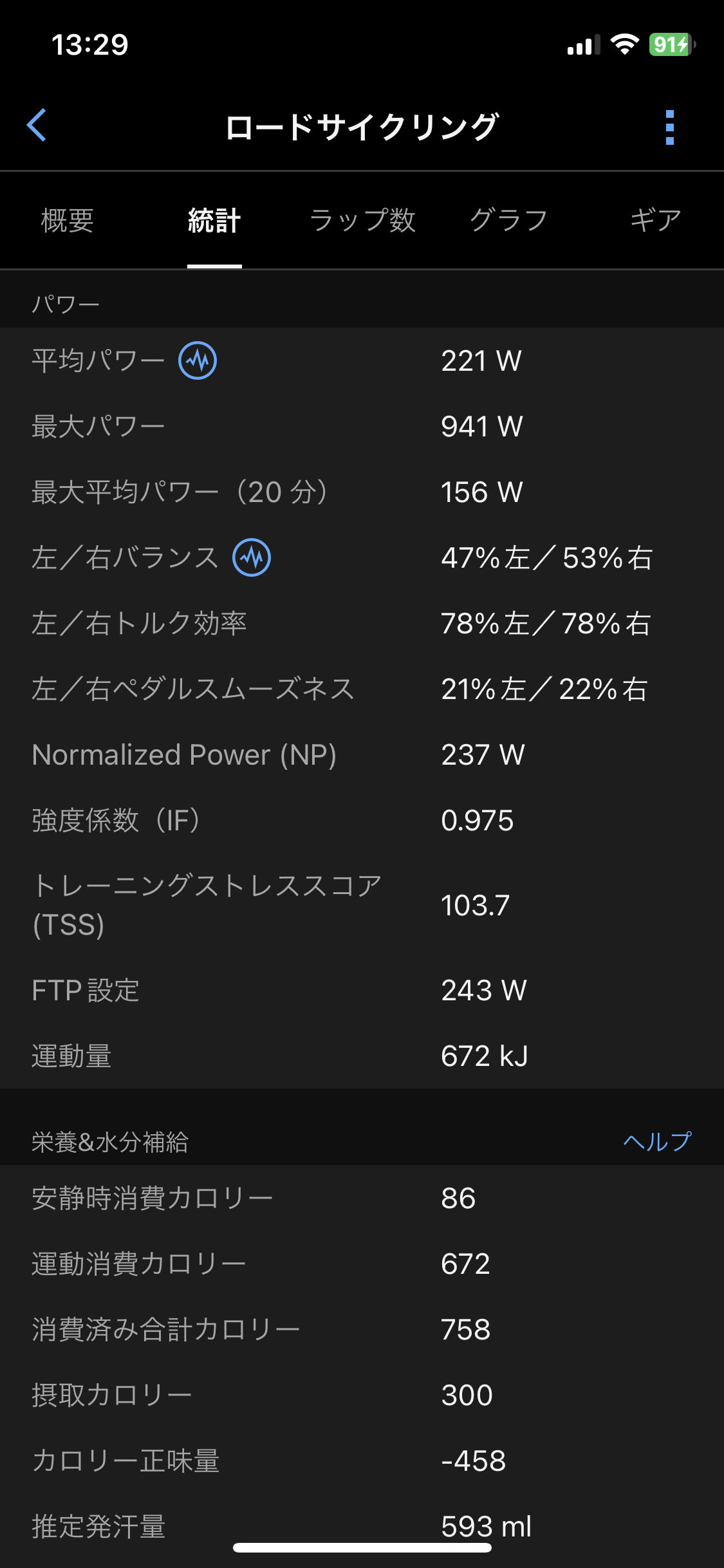This screenshot has width=724, height=1568.
Task: Switch to the グラフ tab
Action: click(x=508, y=220)
